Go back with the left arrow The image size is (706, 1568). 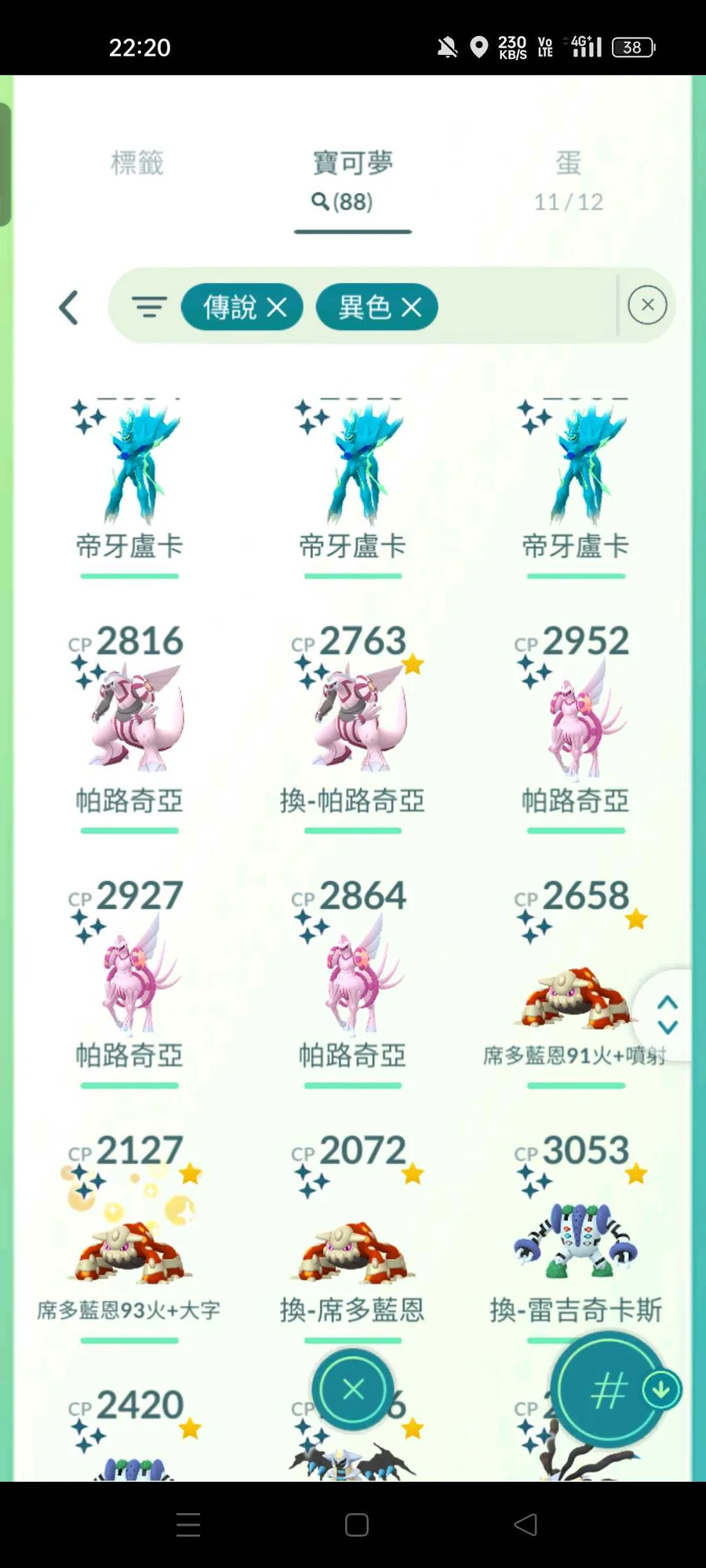click(69, 307)
